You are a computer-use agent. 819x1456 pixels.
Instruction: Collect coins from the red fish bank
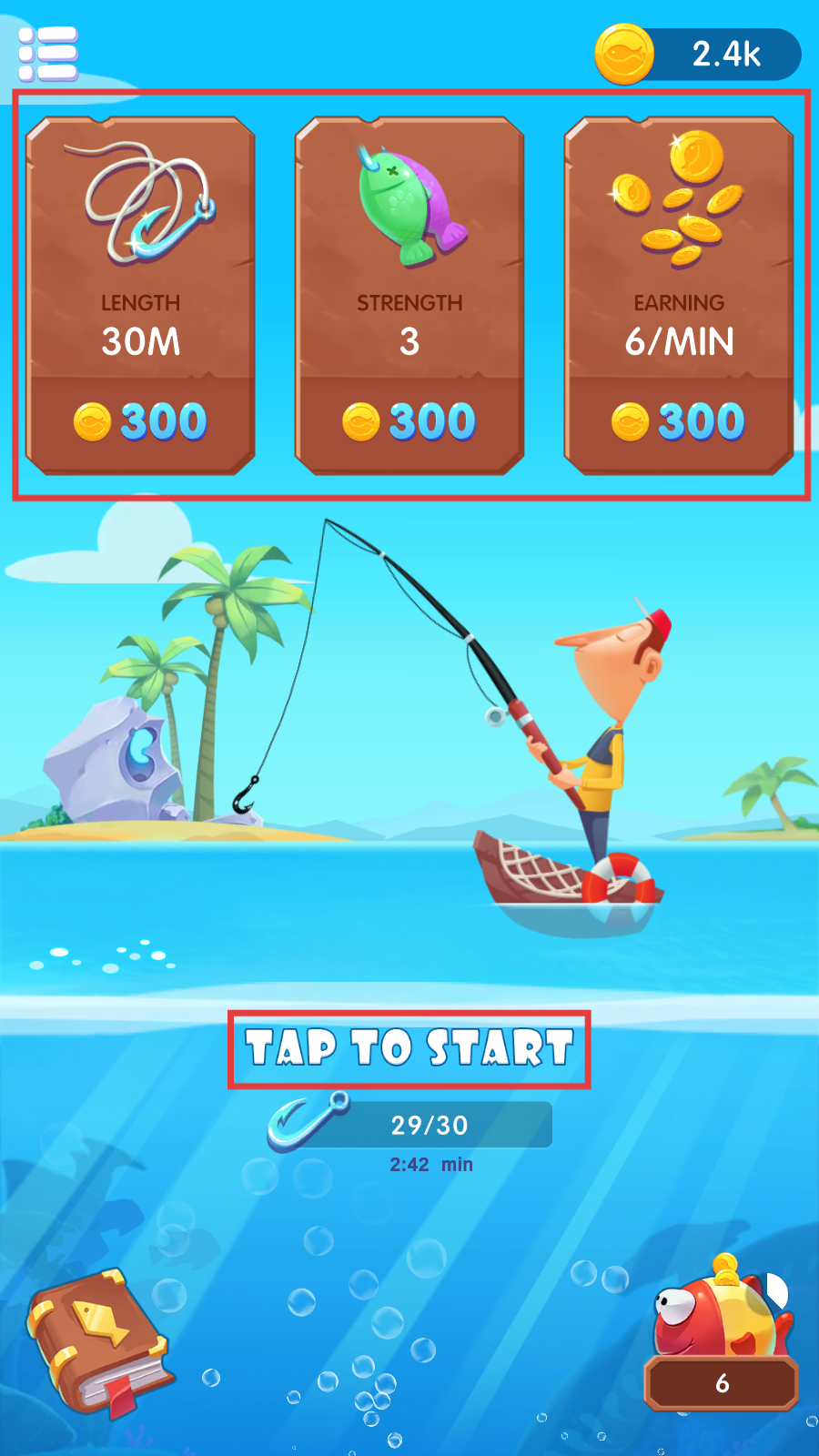click(723, 1333)
